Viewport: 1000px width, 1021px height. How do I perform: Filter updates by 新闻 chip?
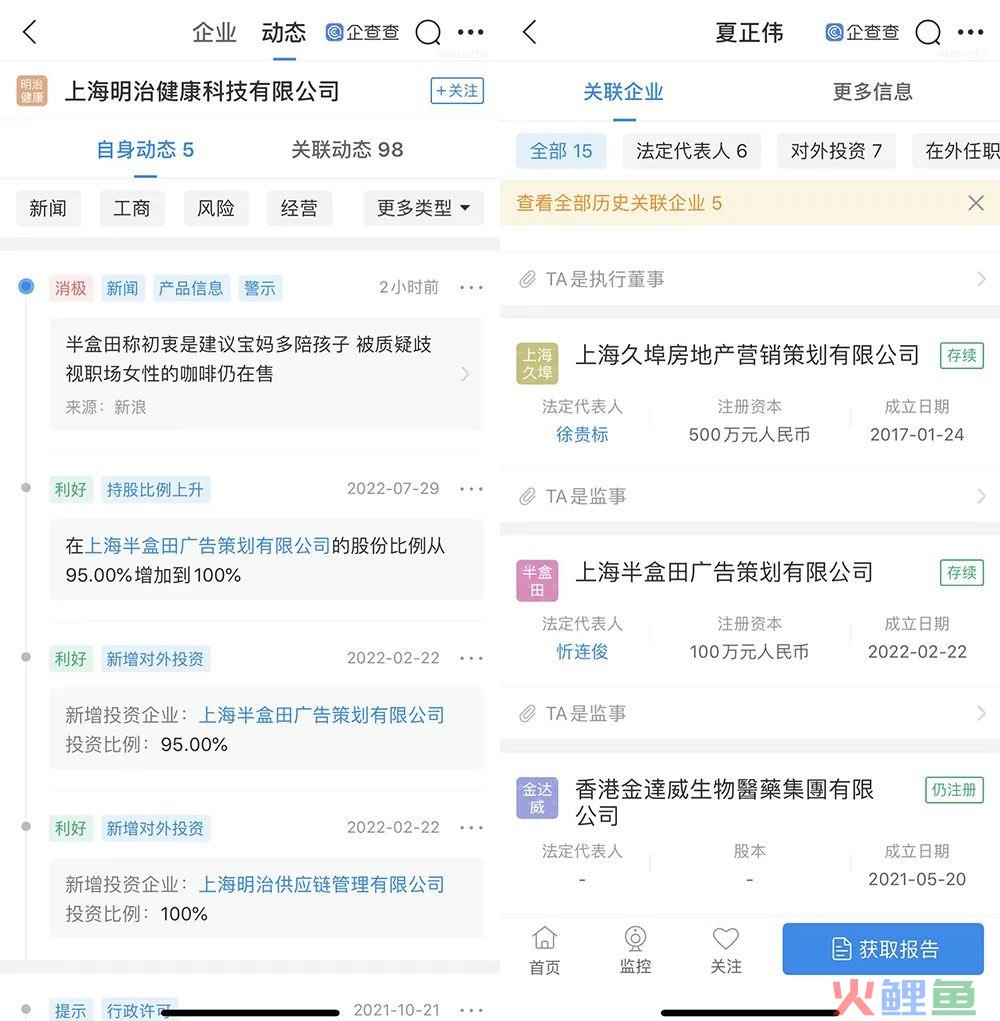click(48, 208)
